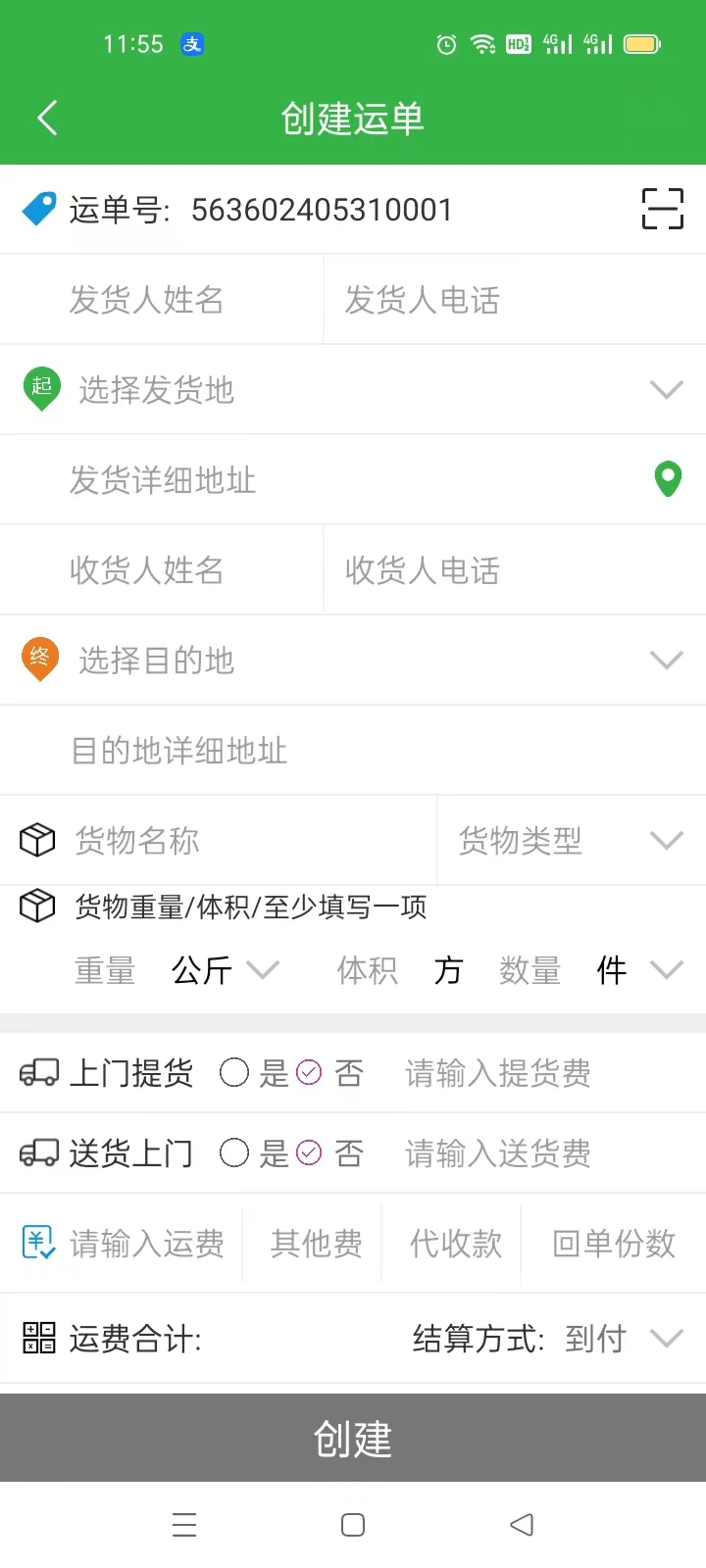The width and height of the screenshot is (706, 1568).
Task: Select 是 for 送货上门
Action: point(254,1153)
